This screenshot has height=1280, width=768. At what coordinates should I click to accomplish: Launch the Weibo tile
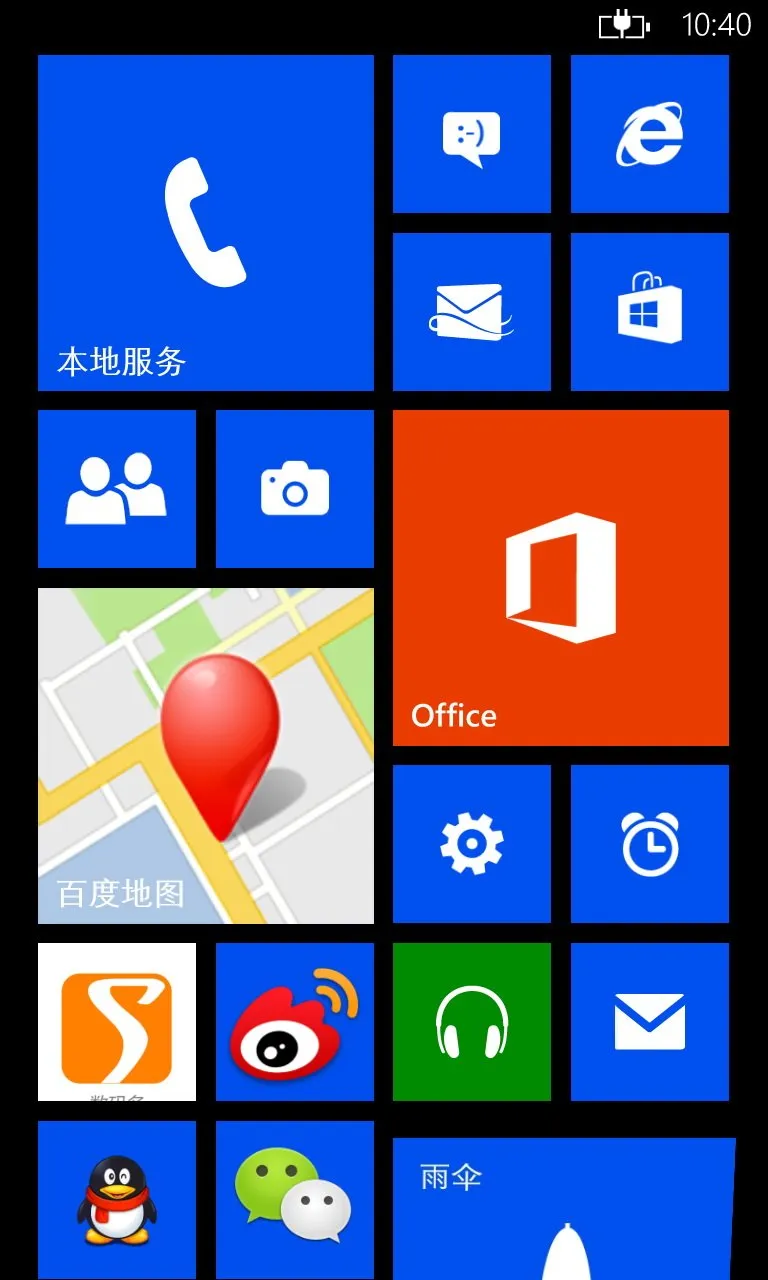click(294, 1021)
